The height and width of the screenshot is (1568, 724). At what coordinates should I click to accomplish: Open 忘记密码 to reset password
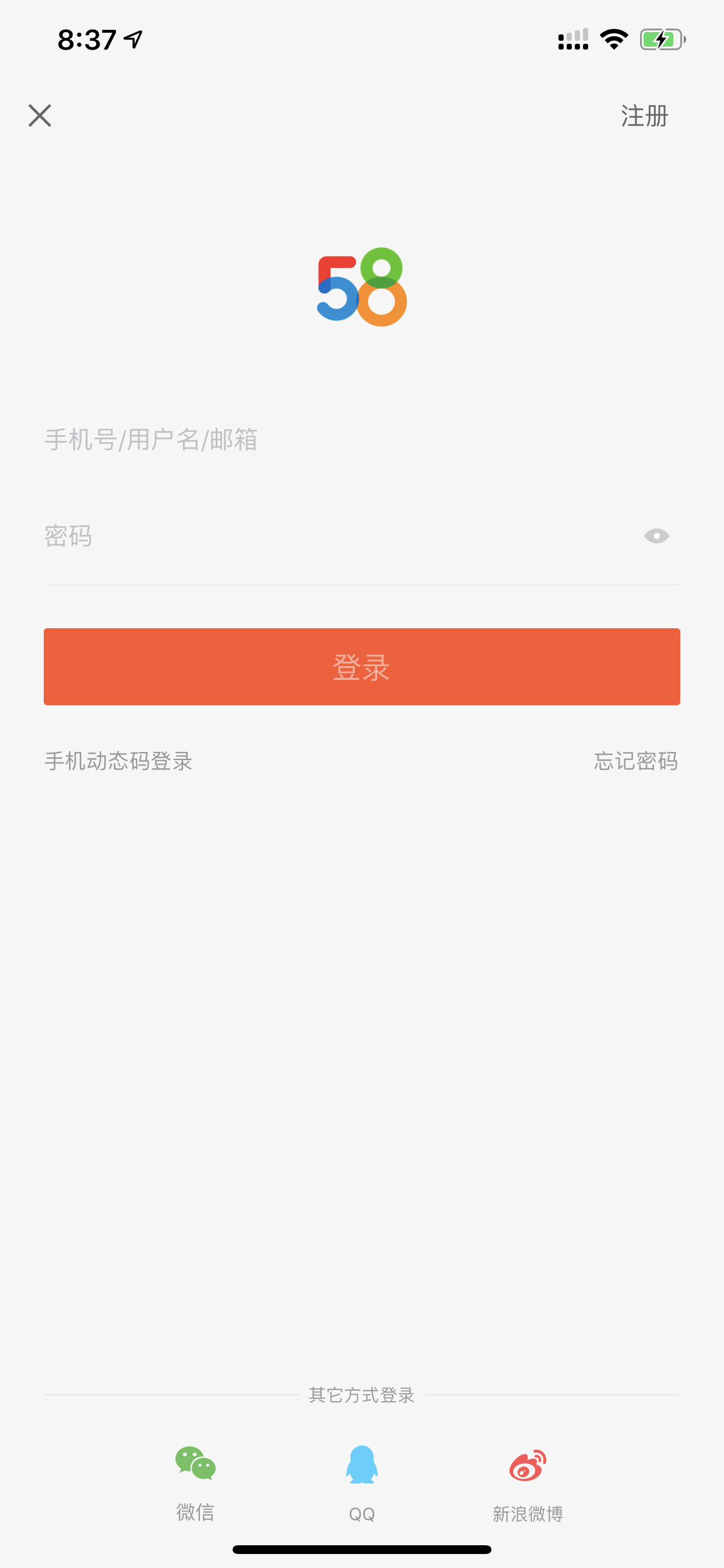(x=636, y=761)
